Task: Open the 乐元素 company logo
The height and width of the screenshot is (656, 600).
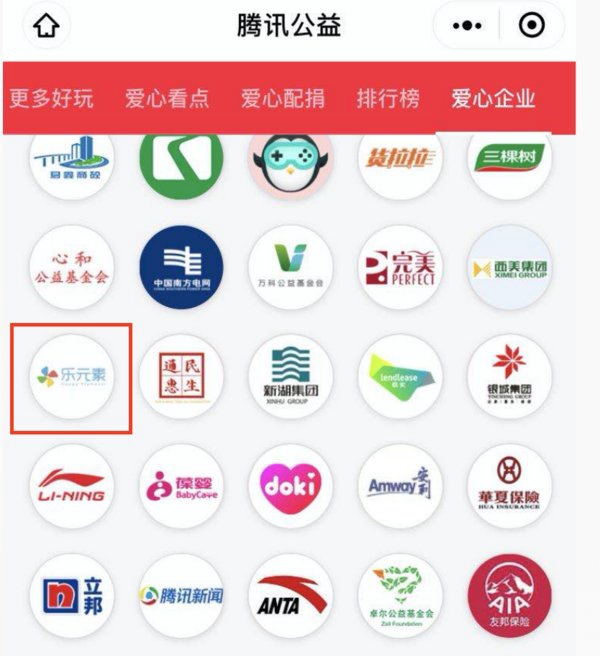Action: point(71,377)
